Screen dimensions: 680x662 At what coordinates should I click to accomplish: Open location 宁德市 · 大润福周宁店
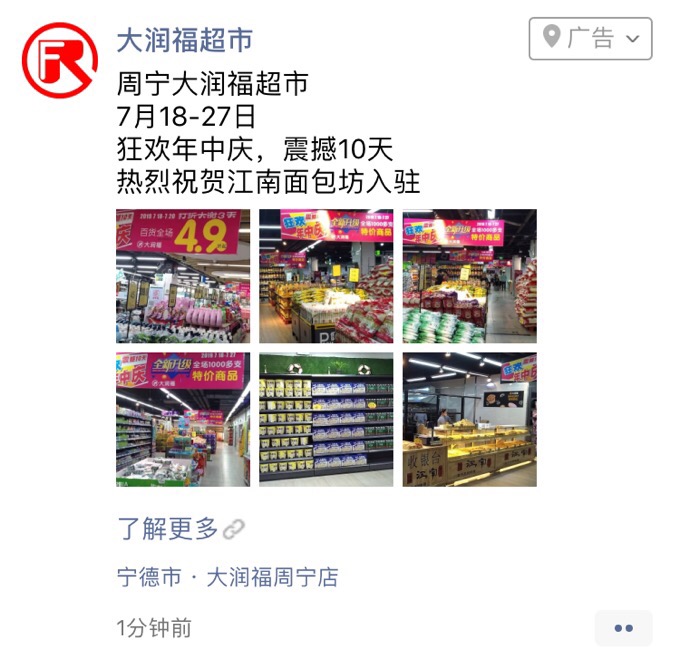[x=227, y=577]
